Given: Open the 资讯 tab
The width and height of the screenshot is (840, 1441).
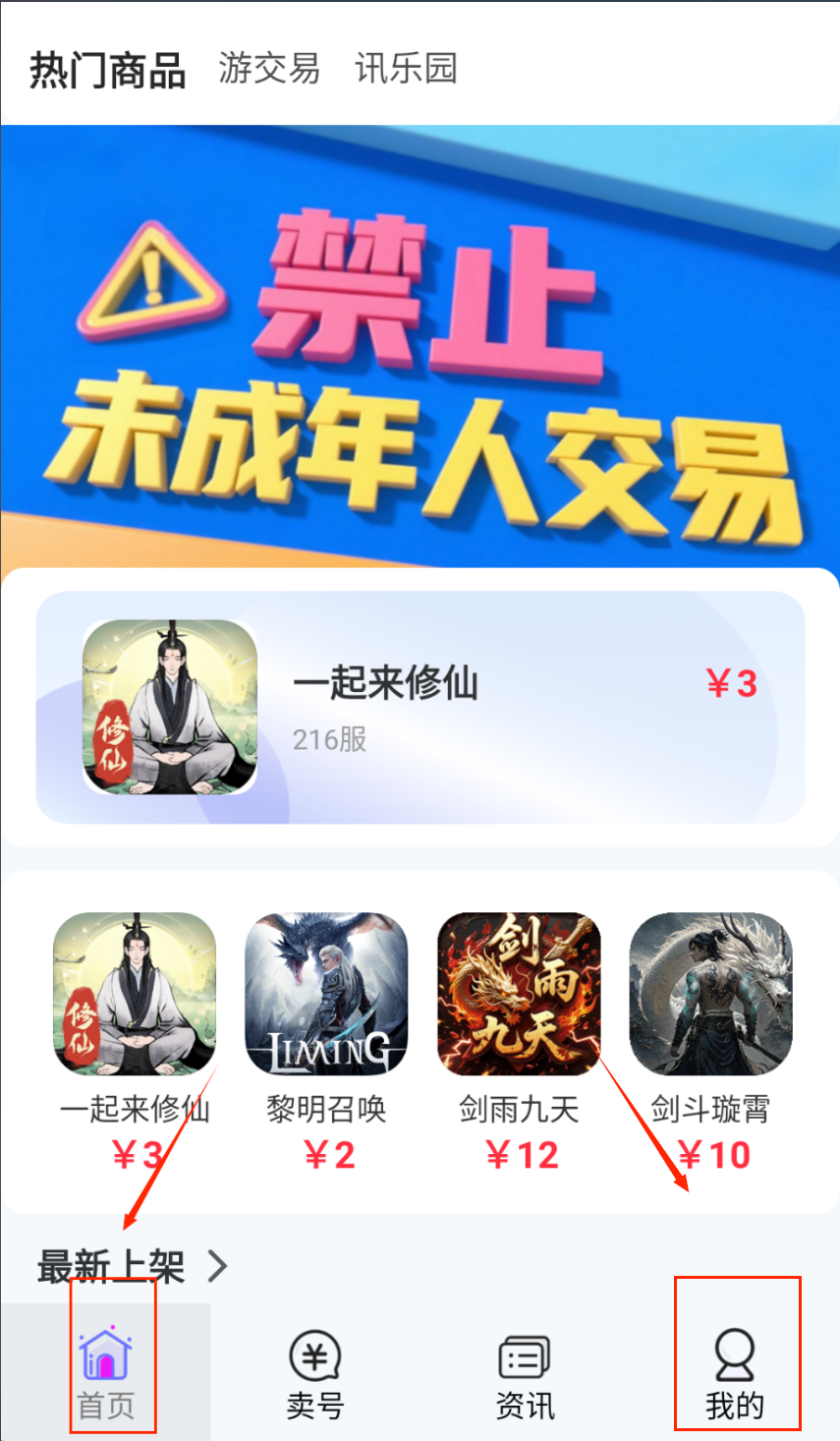Looking at the screenshot, I should click(x=525, y=1373).
